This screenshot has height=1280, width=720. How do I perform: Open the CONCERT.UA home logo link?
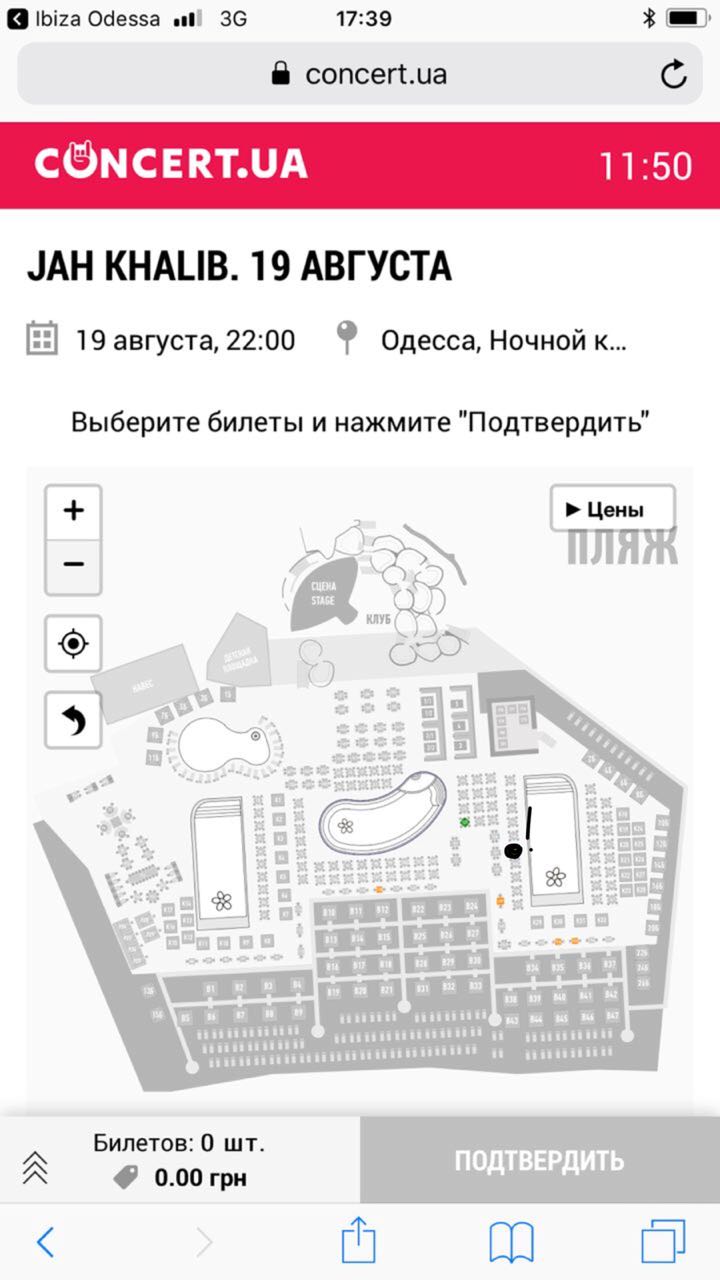(171, 163)
